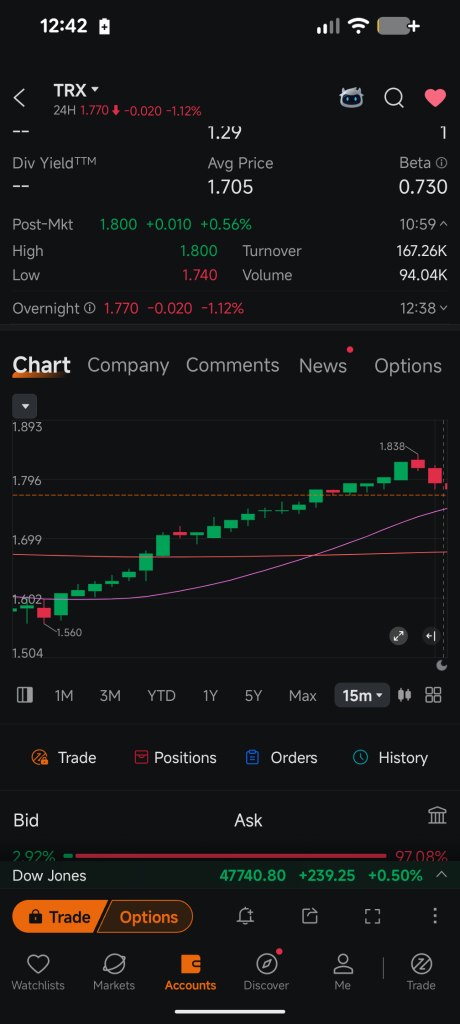Go to the Markets tab
Image resolution: width=460 pixels, height=1024 pixels.
(114, 972)
